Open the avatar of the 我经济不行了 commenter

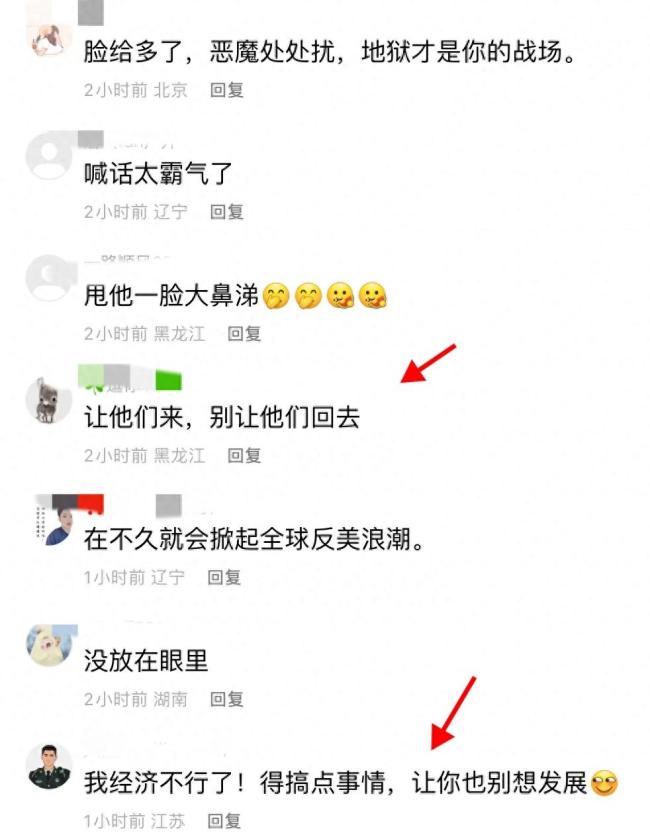(49, 767)
